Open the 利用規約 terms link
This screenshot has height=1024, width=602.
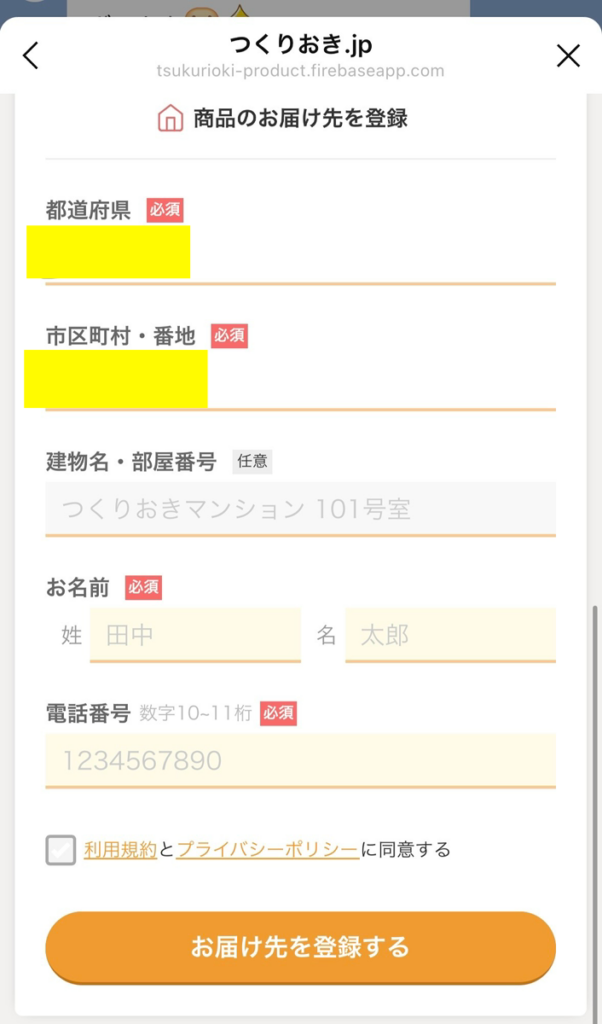point(121,850)
